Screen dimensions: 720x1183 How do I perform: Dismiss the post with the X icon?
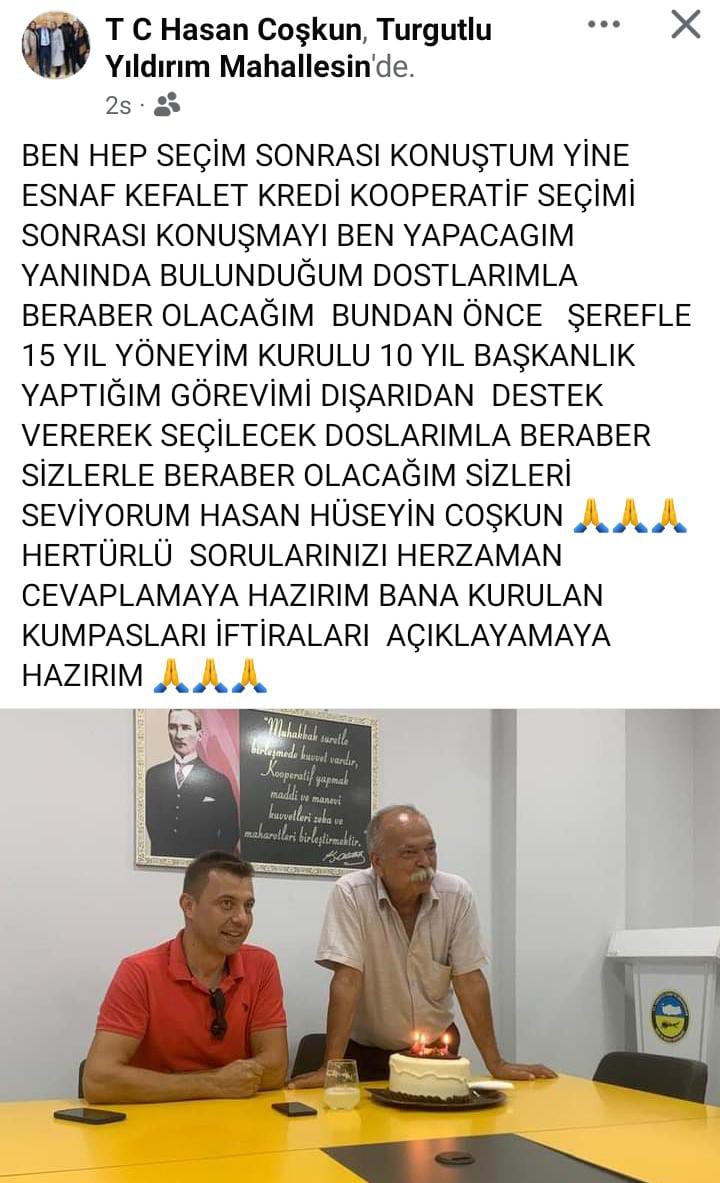(x=685, y=24)
